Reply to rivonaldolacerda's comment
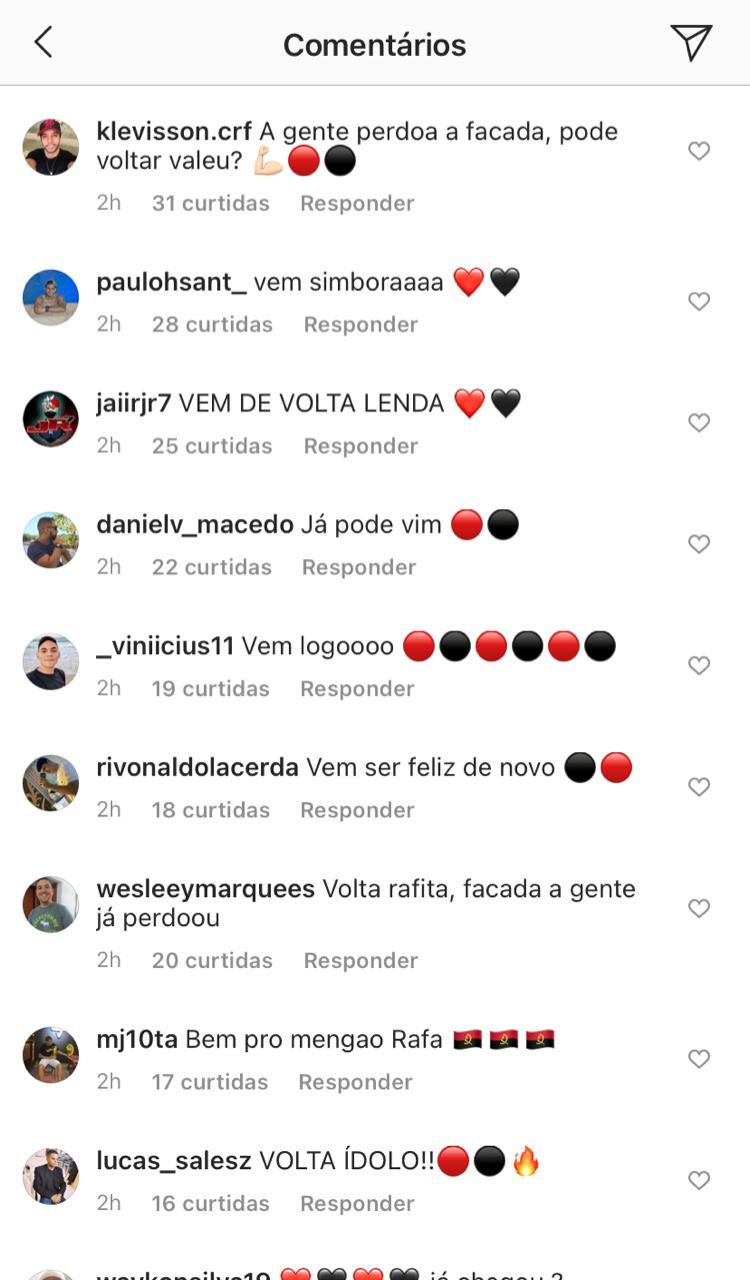 357,810
